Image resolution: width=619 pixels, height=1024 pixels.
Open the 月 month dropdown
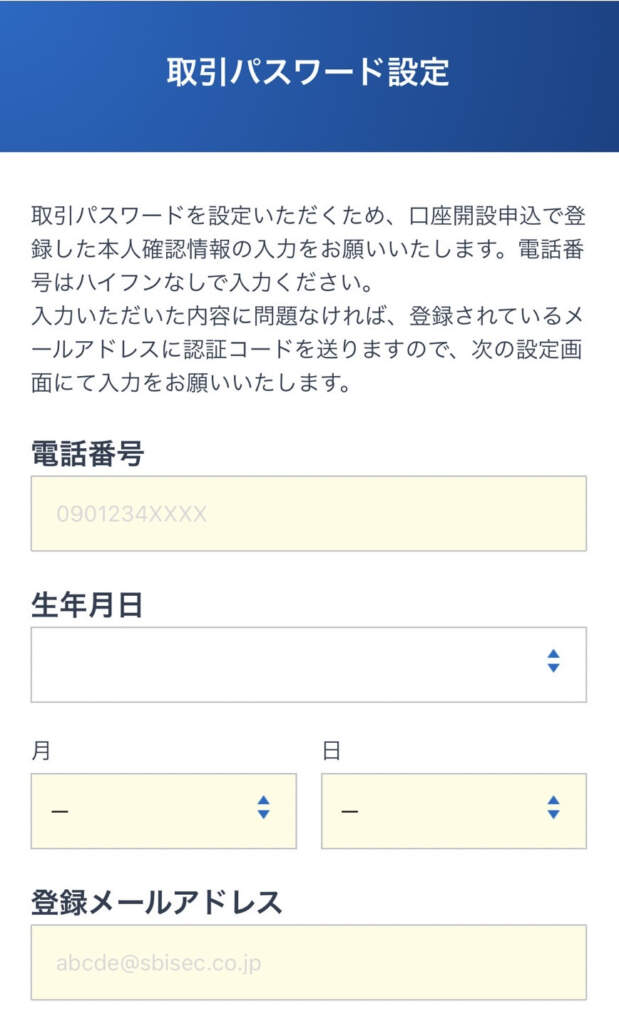coord(163,810)
